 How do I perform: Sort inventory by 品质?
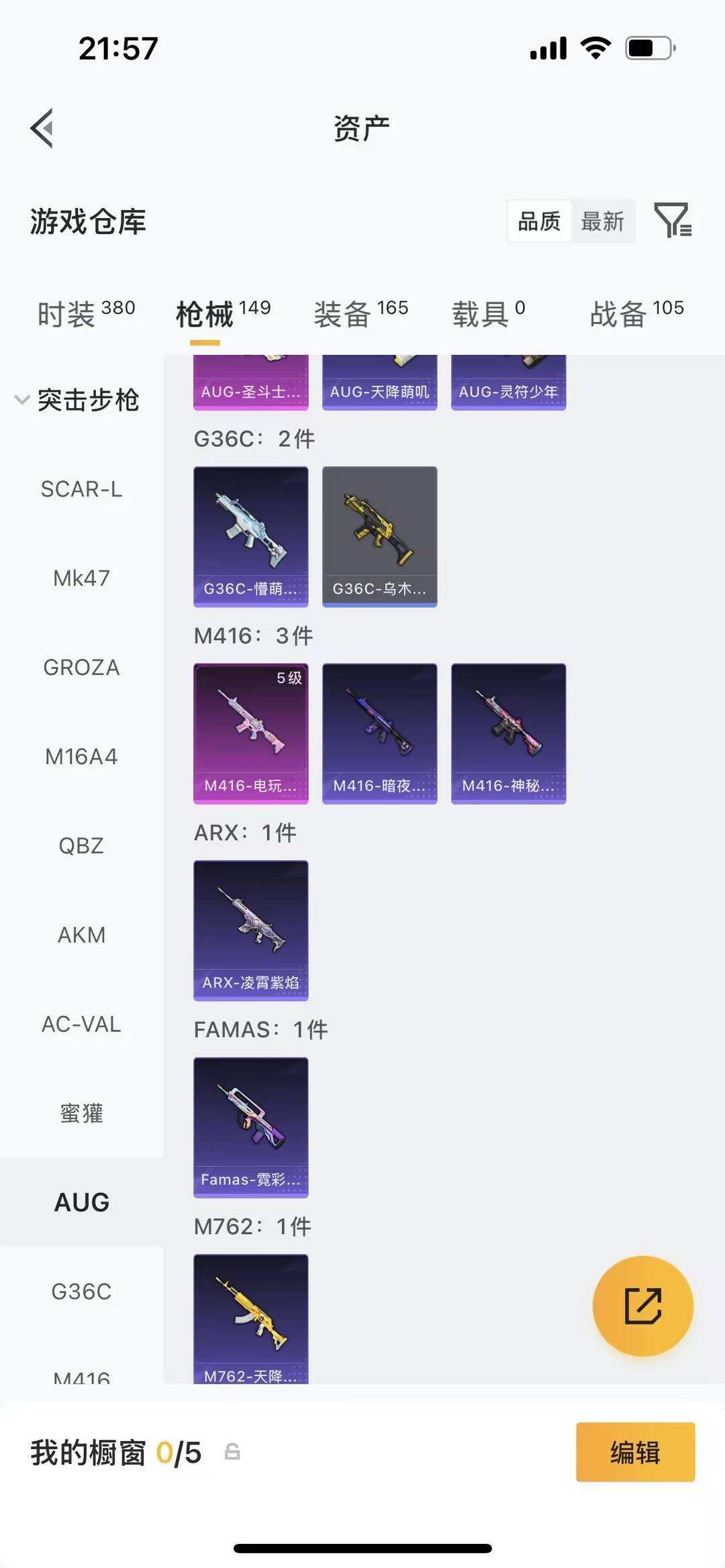pyautogui.click(x=539, y=221)
